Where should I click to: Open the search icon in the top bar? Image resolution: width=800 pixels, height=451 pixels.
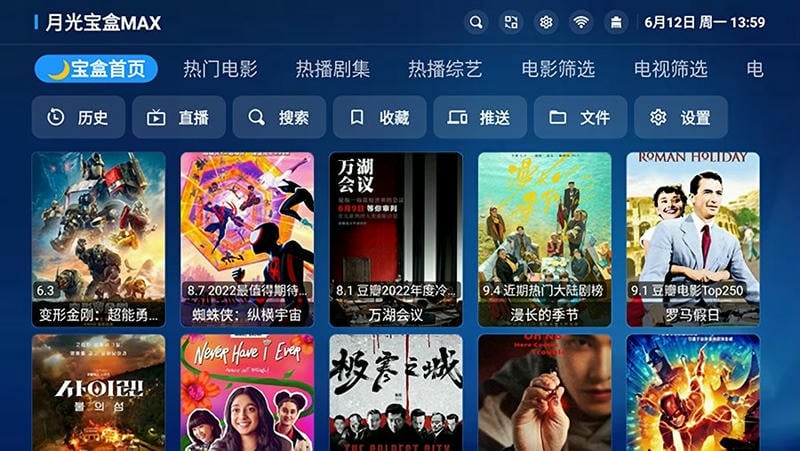coord(477,22)
